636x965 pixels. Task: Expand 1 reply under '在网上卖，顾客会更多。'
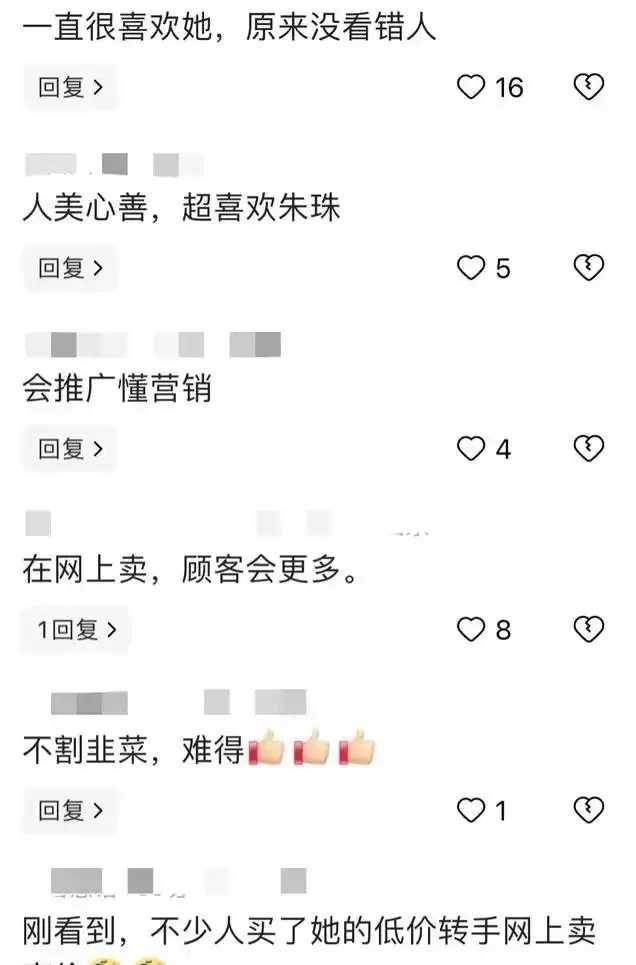77,629
